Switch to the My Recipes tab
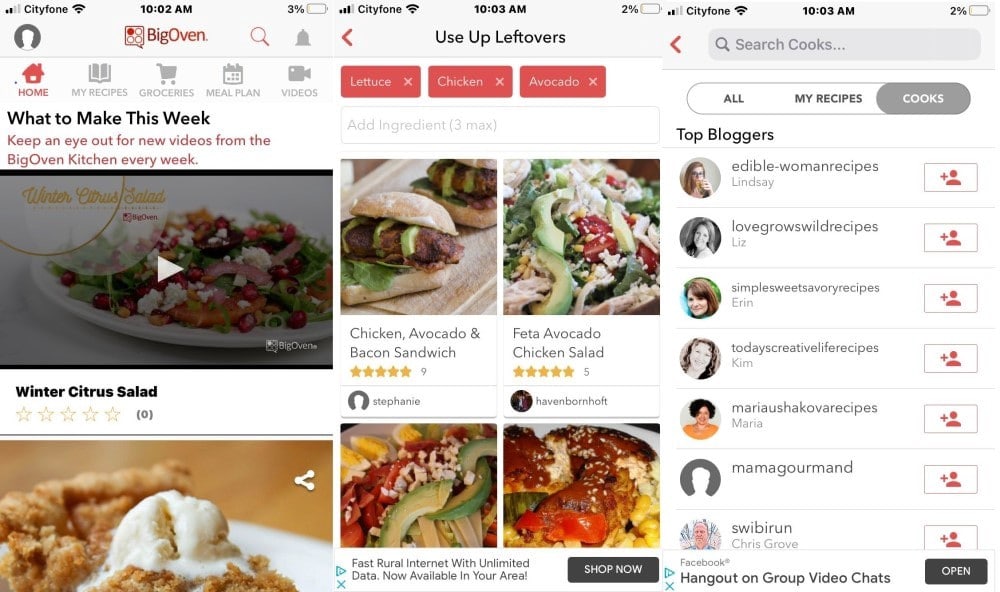The width and height of the screenshot is (1000, 592). coord(99,80)
